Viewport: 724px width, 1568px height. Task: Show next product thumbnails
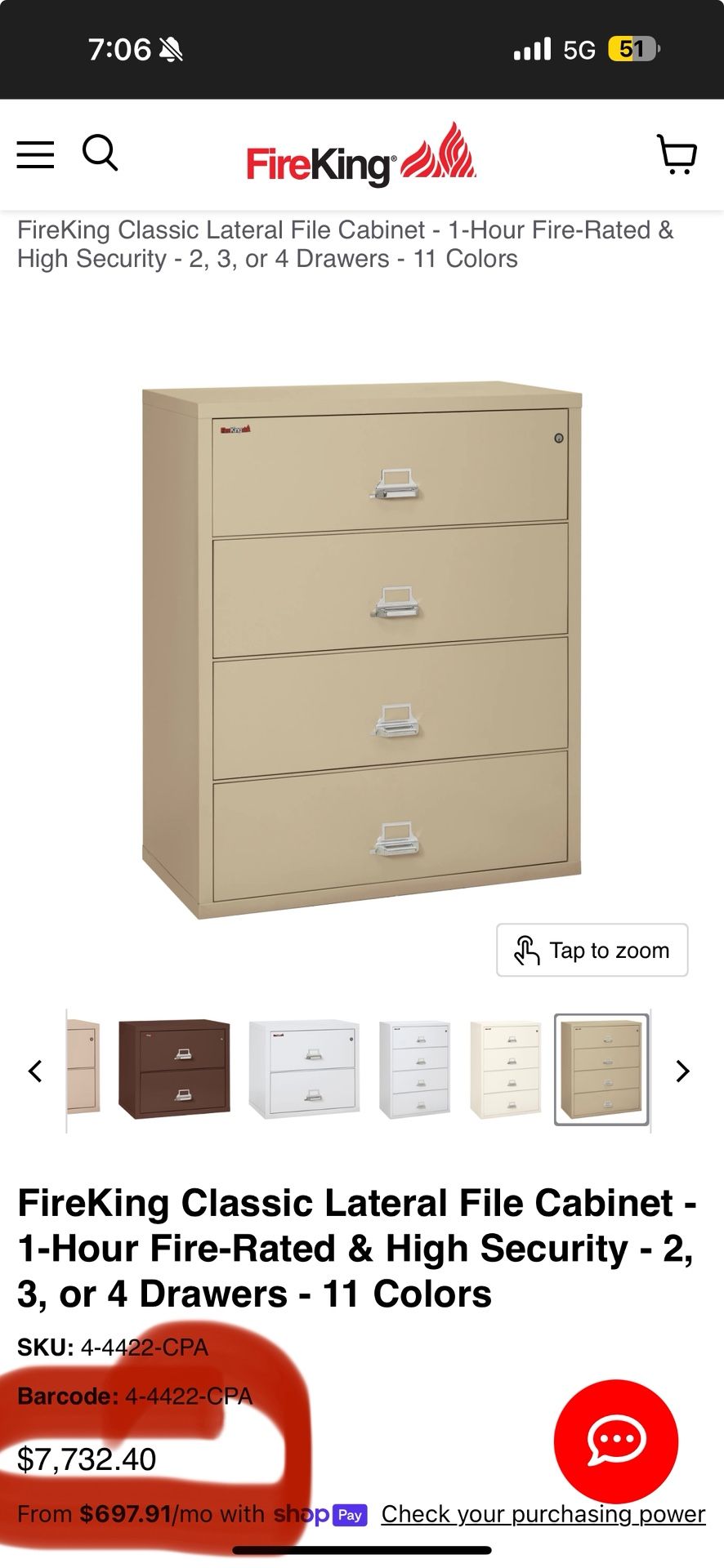click(x=683, y=1071)
